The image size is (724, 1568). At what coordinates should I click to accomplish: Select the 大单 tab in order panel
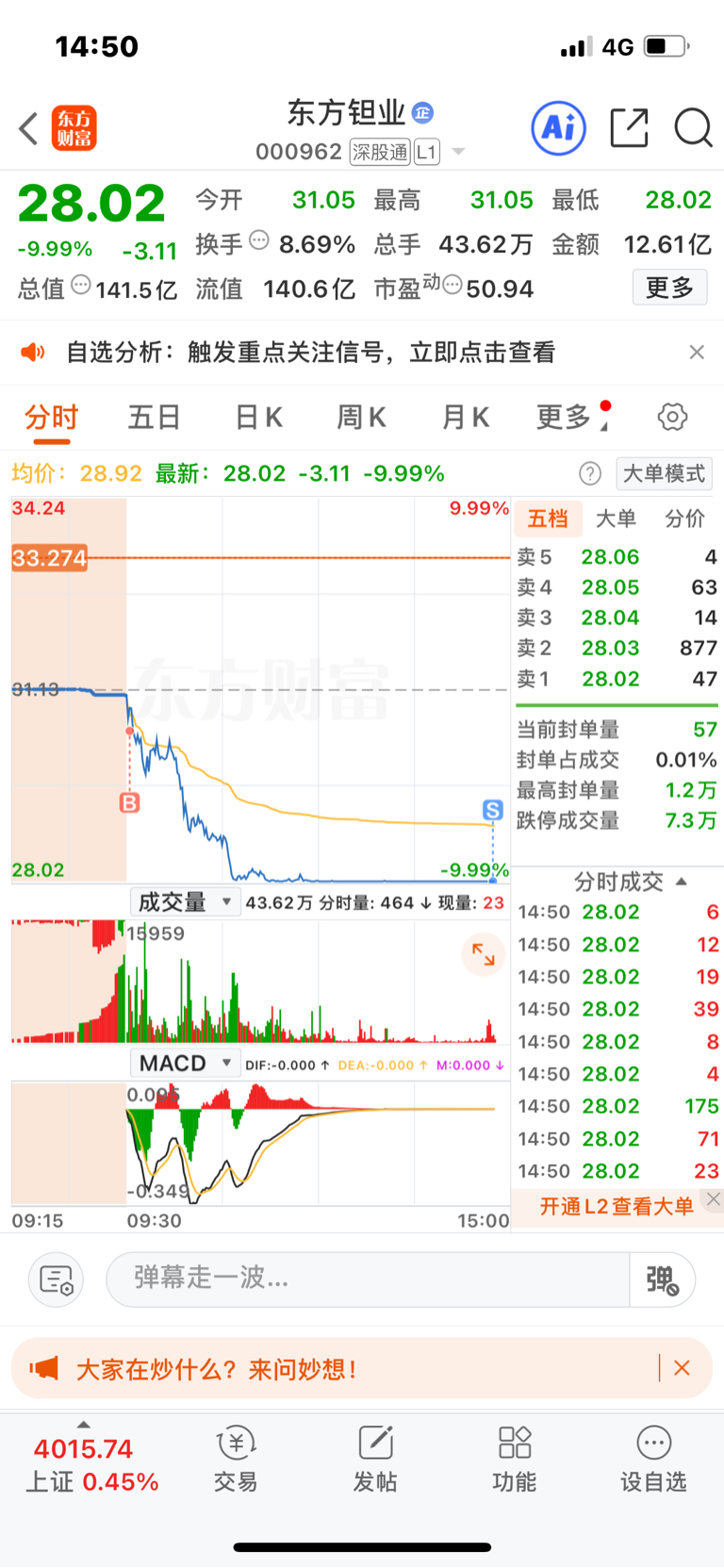click(617, 519)
